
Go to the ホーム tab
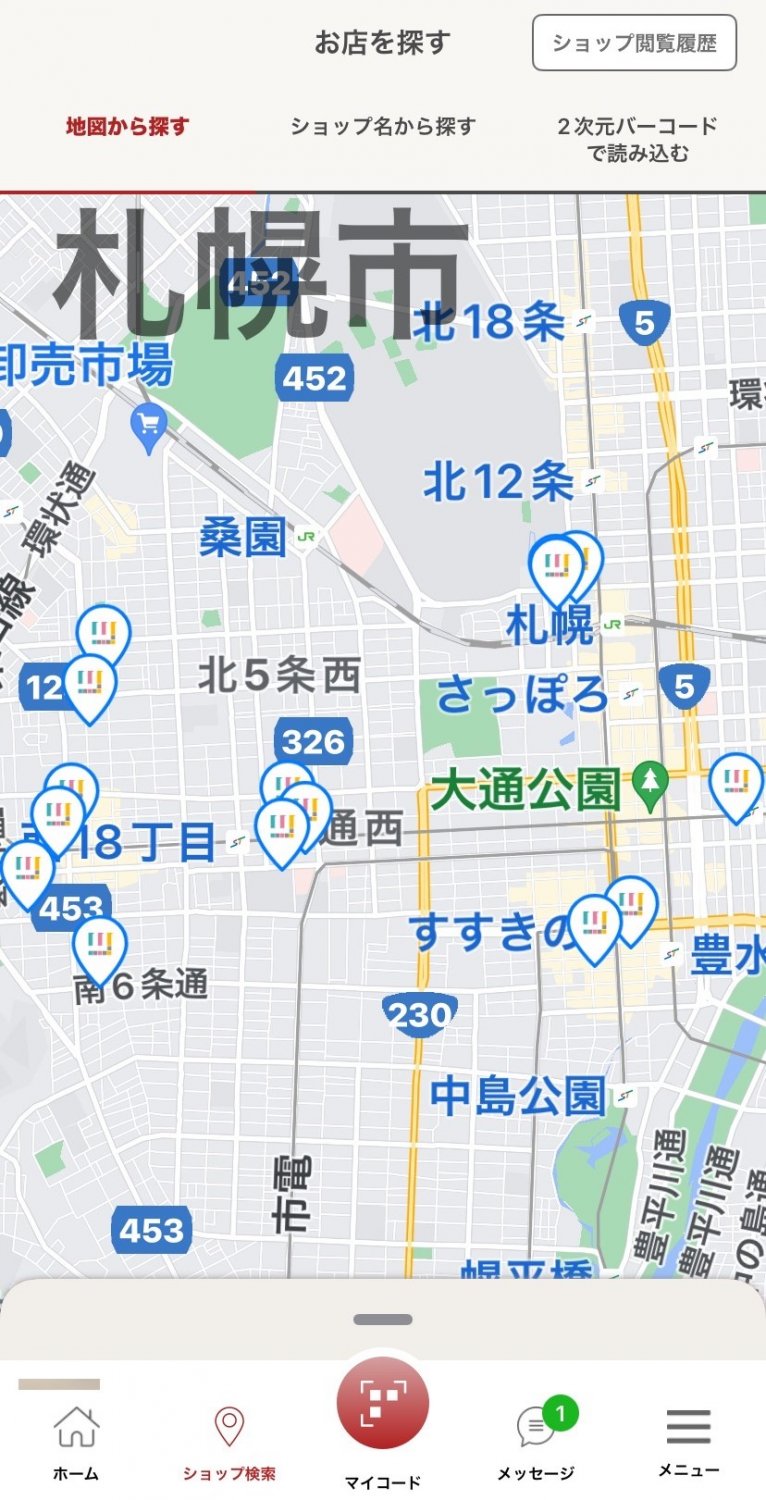(x=76, y=1440)
